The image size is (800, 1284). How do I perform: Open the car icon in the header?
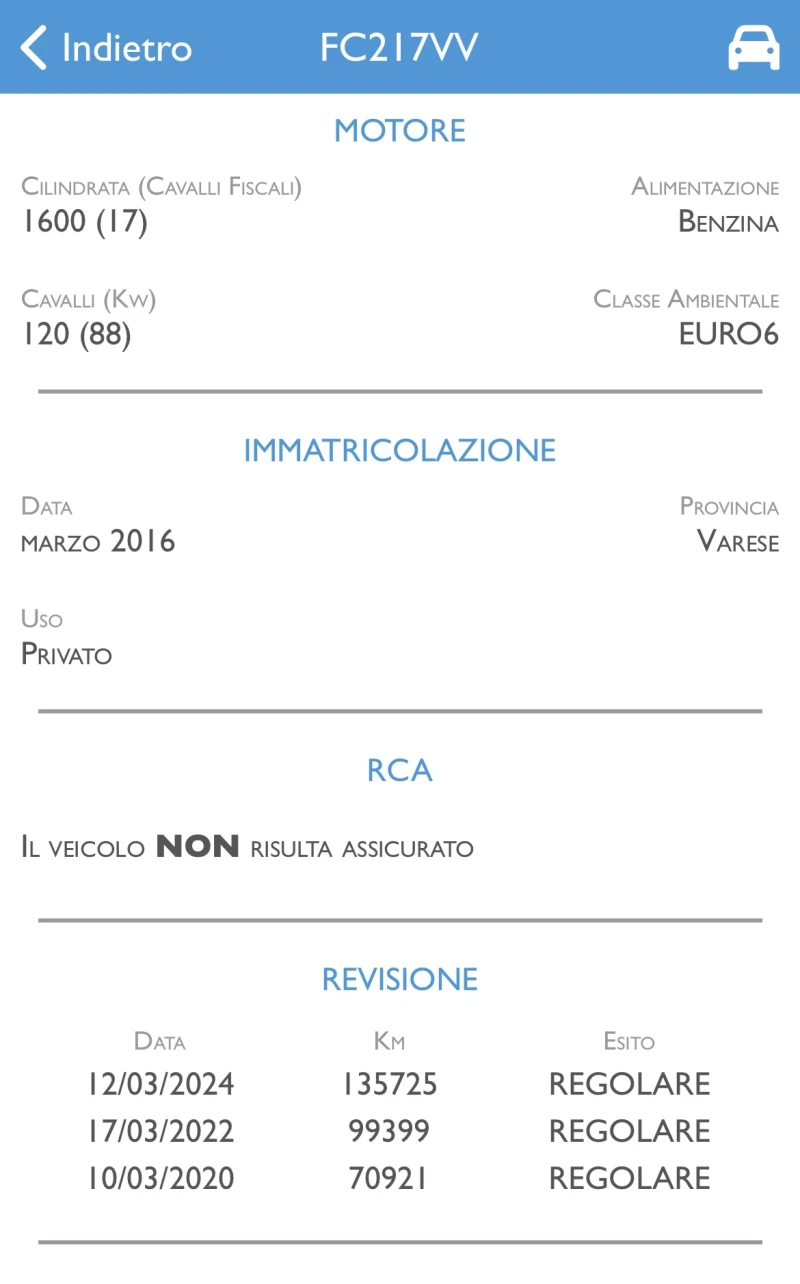[753, 48]
